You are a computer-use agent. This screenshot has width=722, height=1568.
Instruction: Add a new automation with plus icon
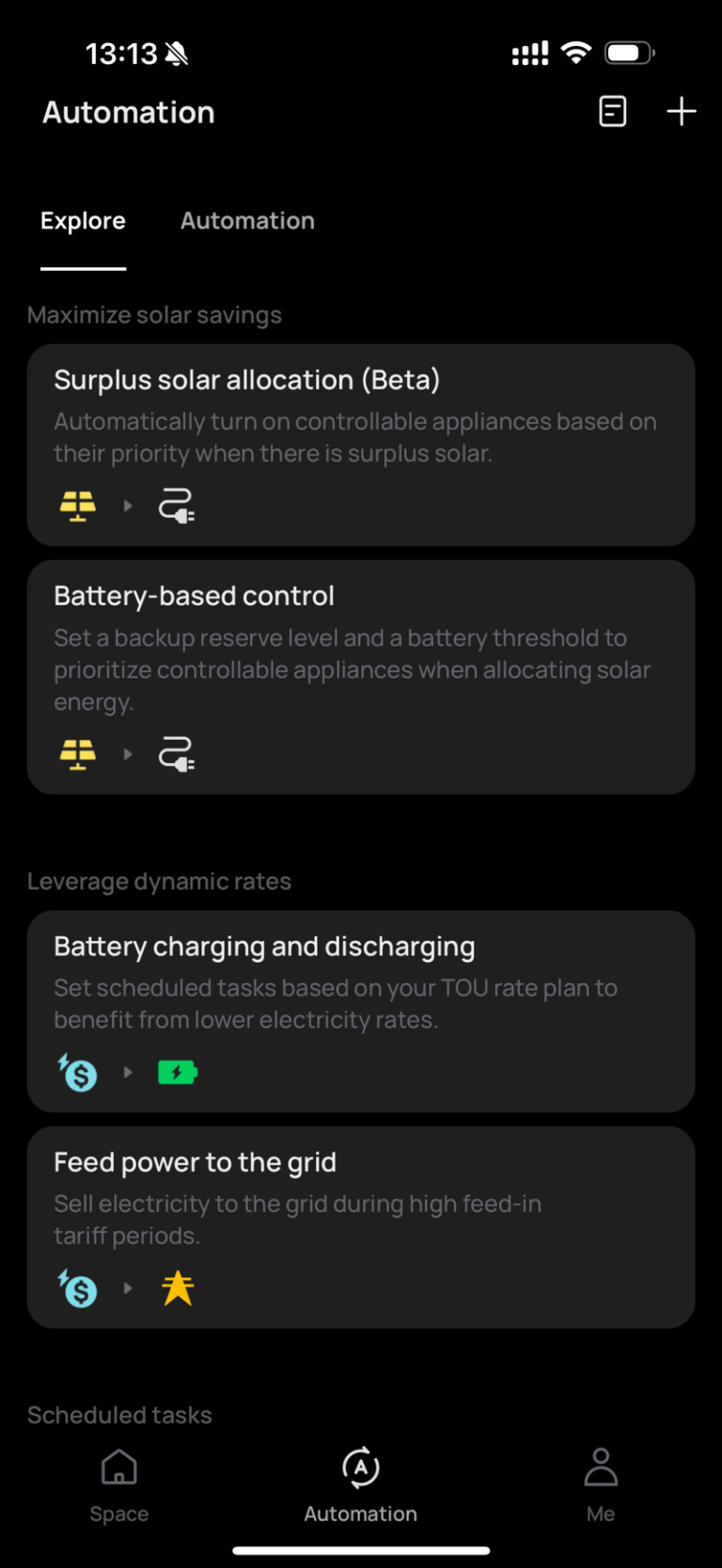point(682,112)
